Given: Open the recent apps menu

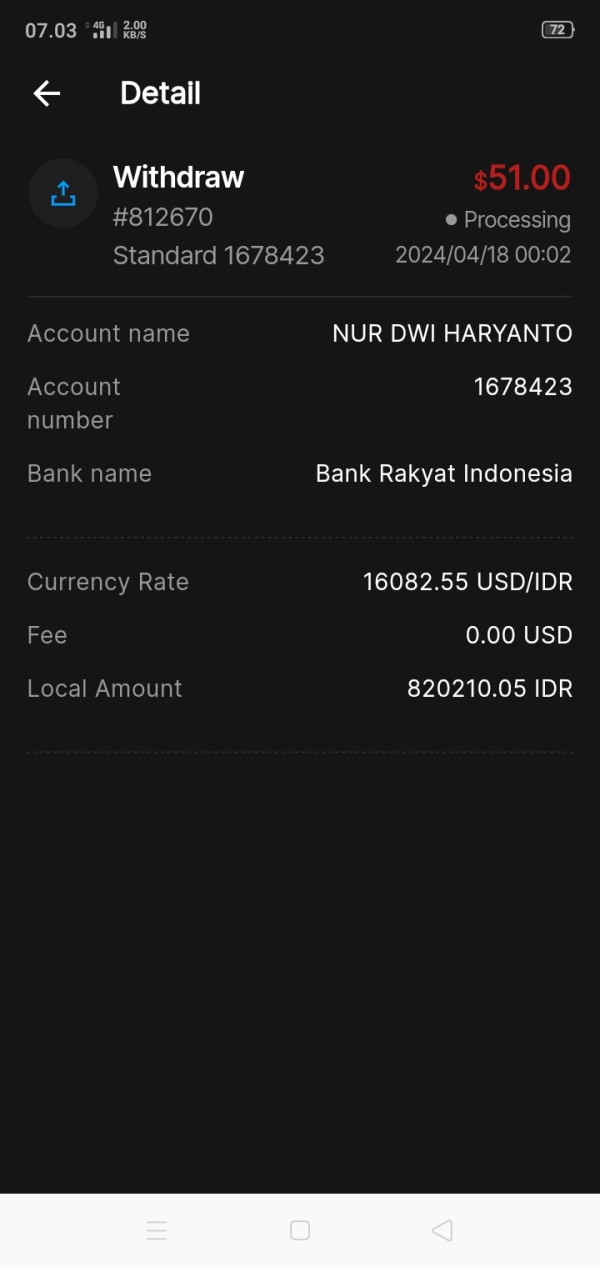Looking at the screenshot, I should point(157,1230).
